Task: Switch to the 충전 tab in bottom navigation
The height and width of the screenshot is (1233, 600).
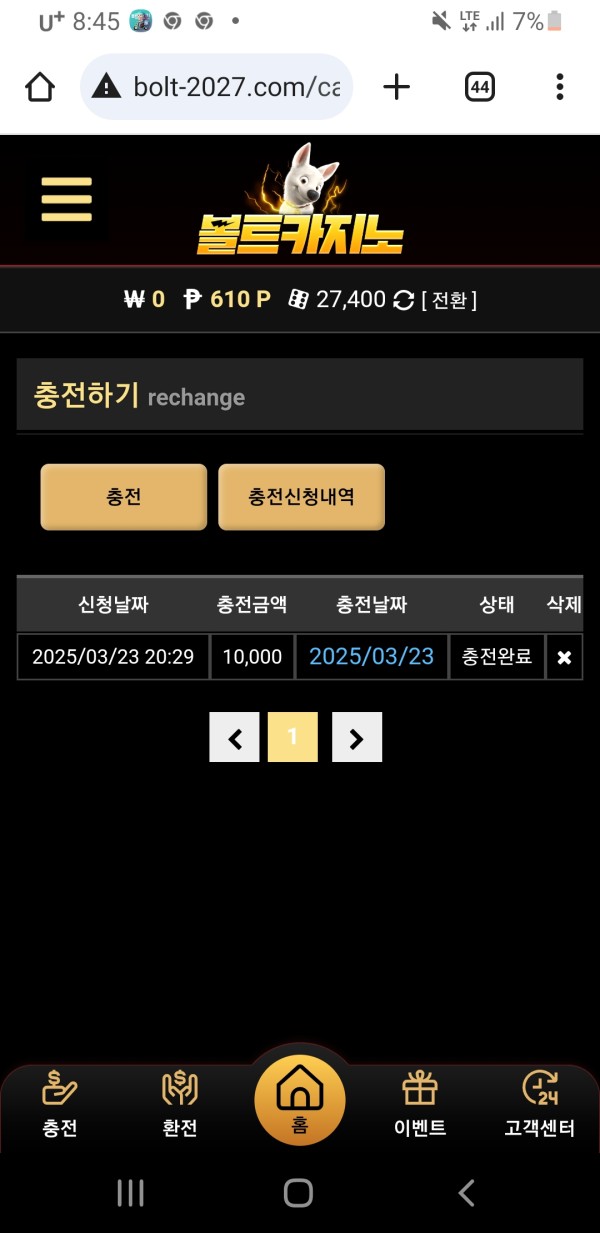Action: [x=60, y=1105]
